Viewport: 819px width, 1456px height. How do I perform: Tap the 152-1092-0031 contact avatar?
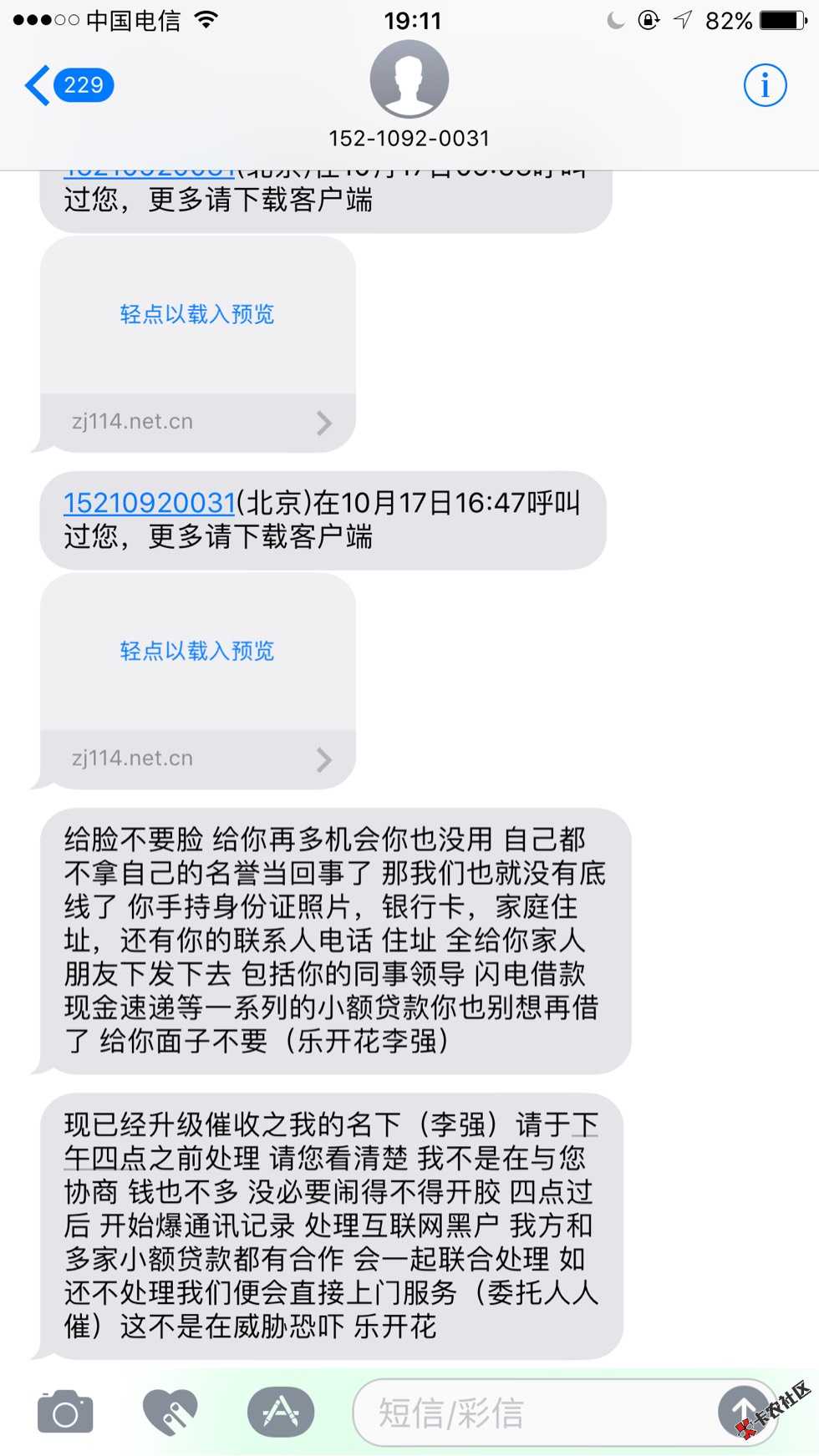(x=409, y=80)
